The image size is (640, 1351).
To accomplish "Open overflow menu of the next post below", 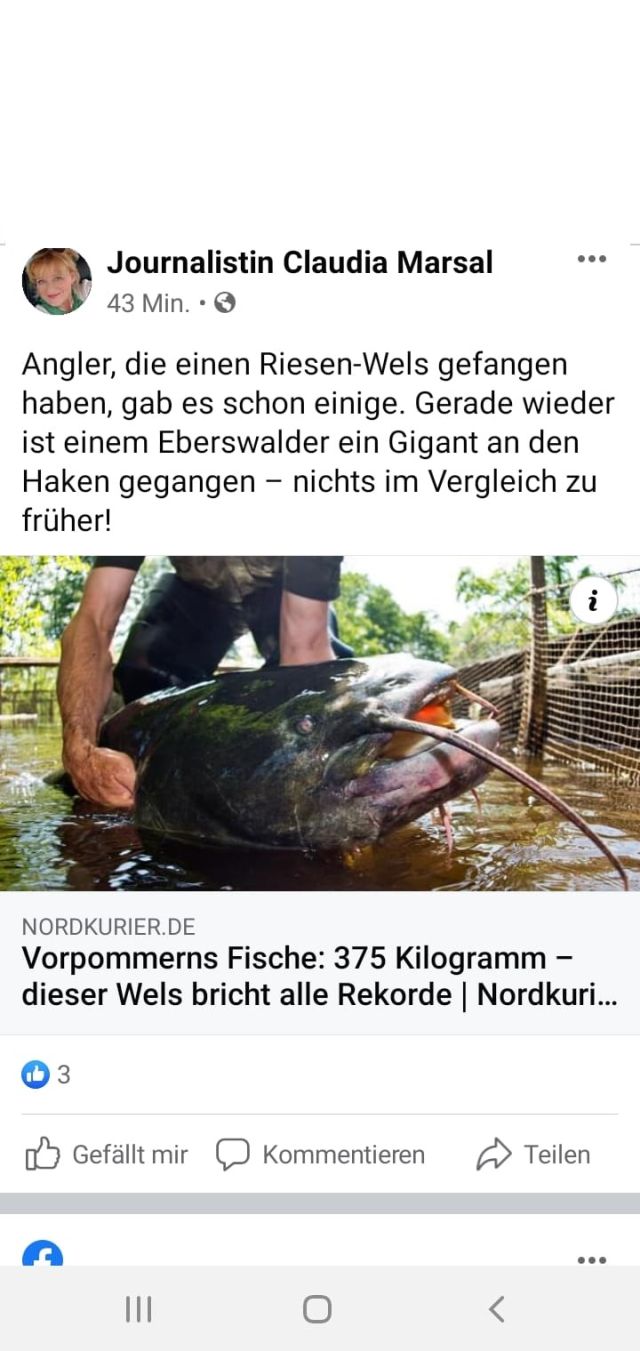I will (x=591, y=1259).
